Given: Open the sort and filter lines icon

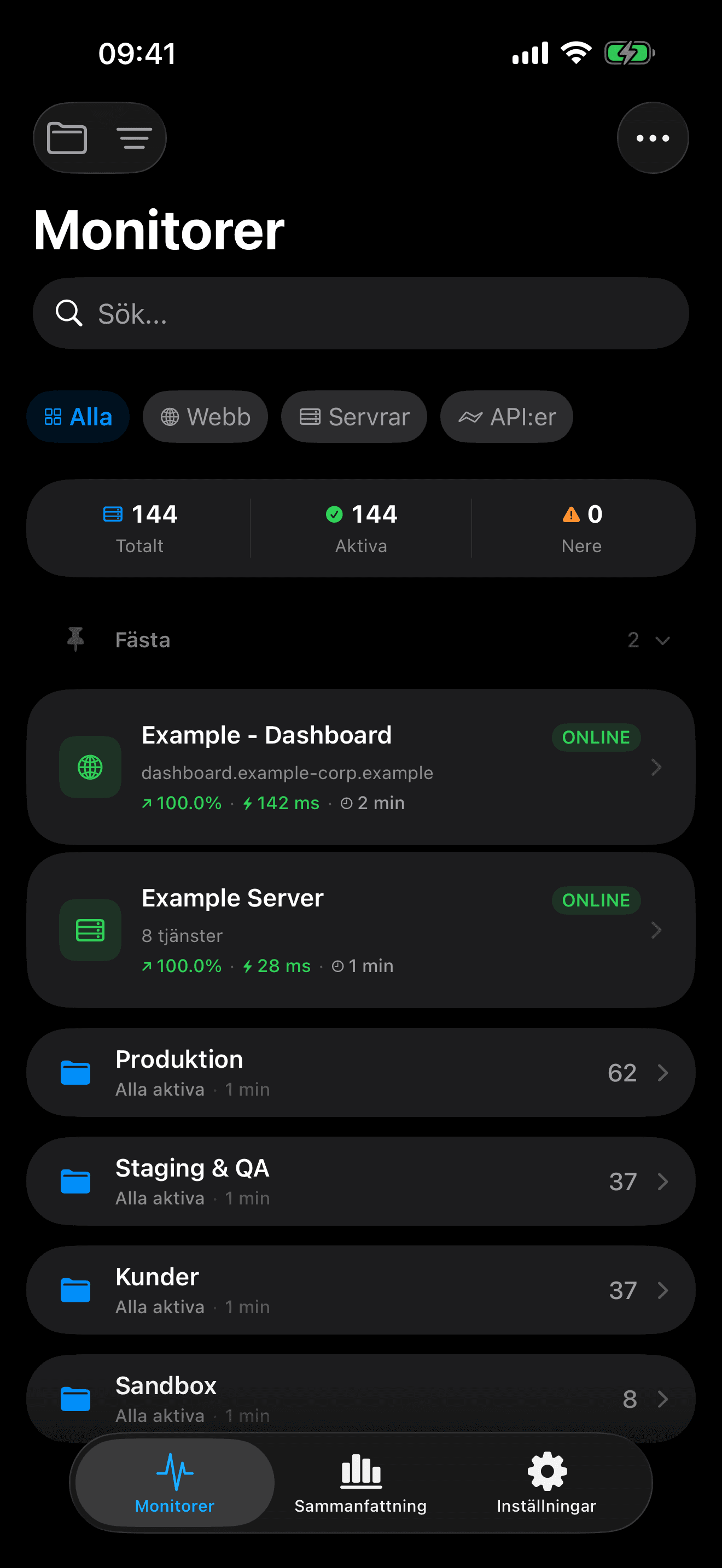Looking at the screenshot, I should (x=134, y=138).
